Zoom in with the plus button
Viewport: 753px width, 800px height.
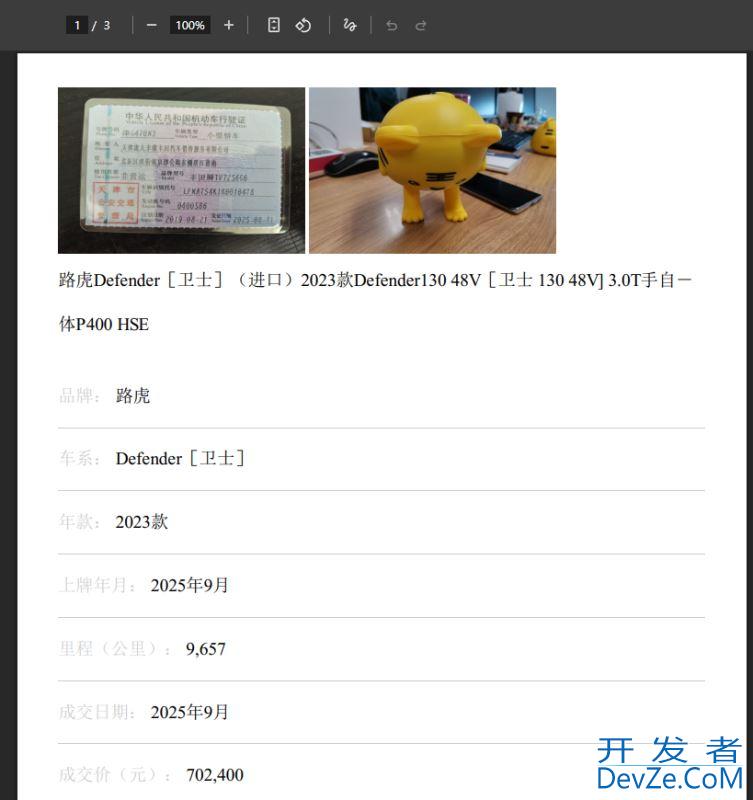coord(229,25)
